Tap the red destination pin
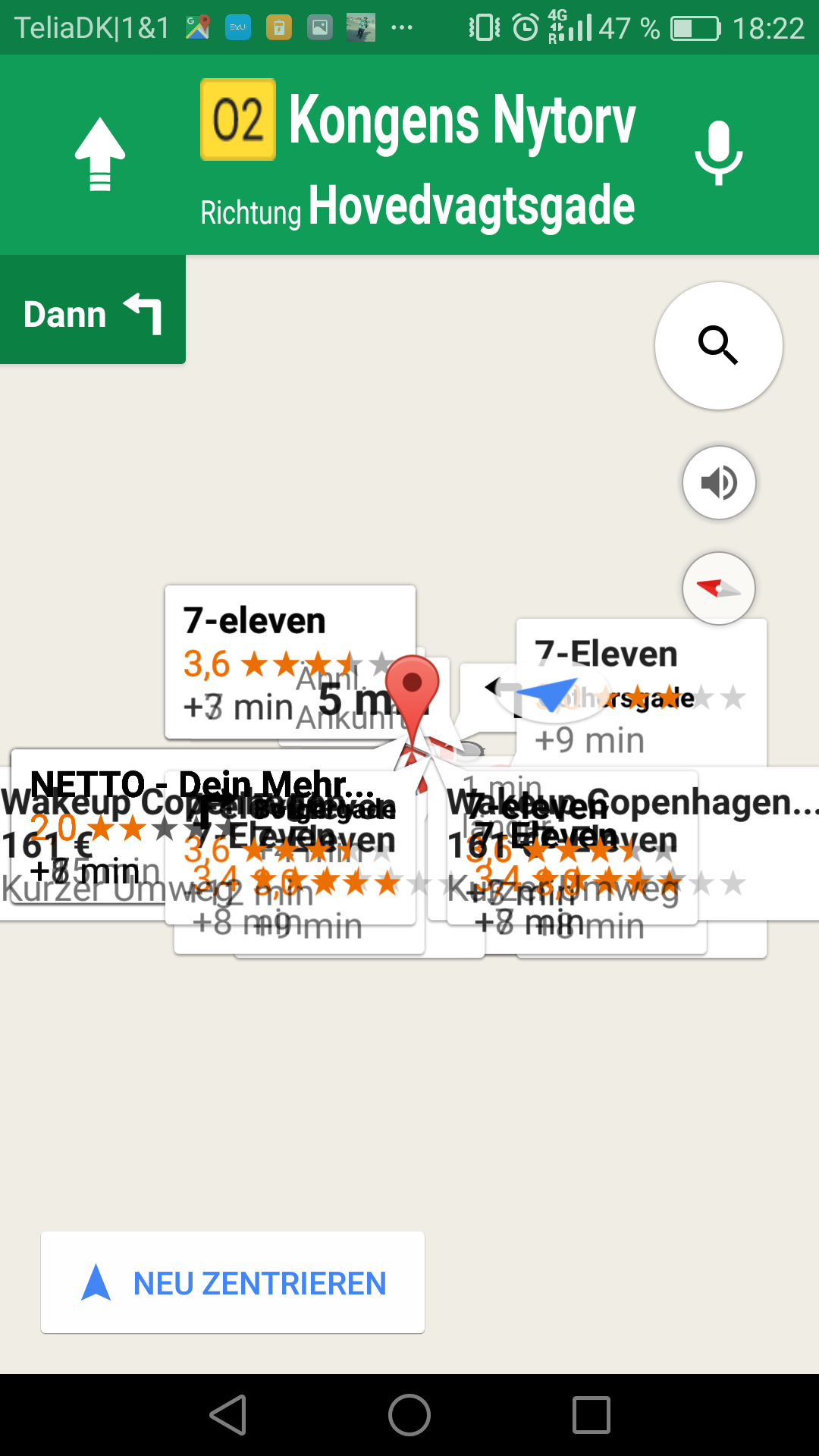This screenshot has height=1456, width=819. (x=412, y=685)
